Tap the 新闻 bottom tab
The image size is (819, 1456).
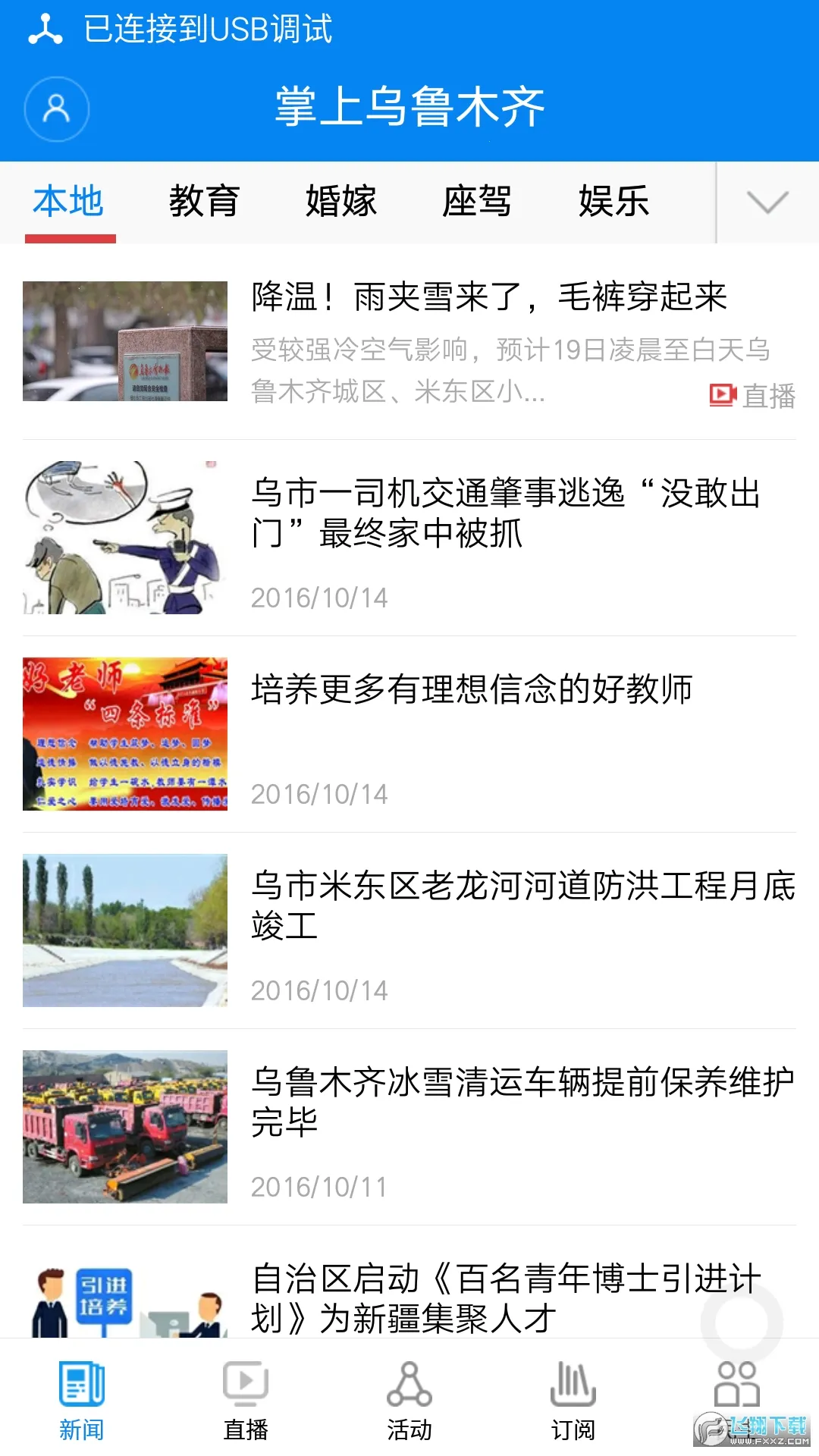coord(82,1401)
